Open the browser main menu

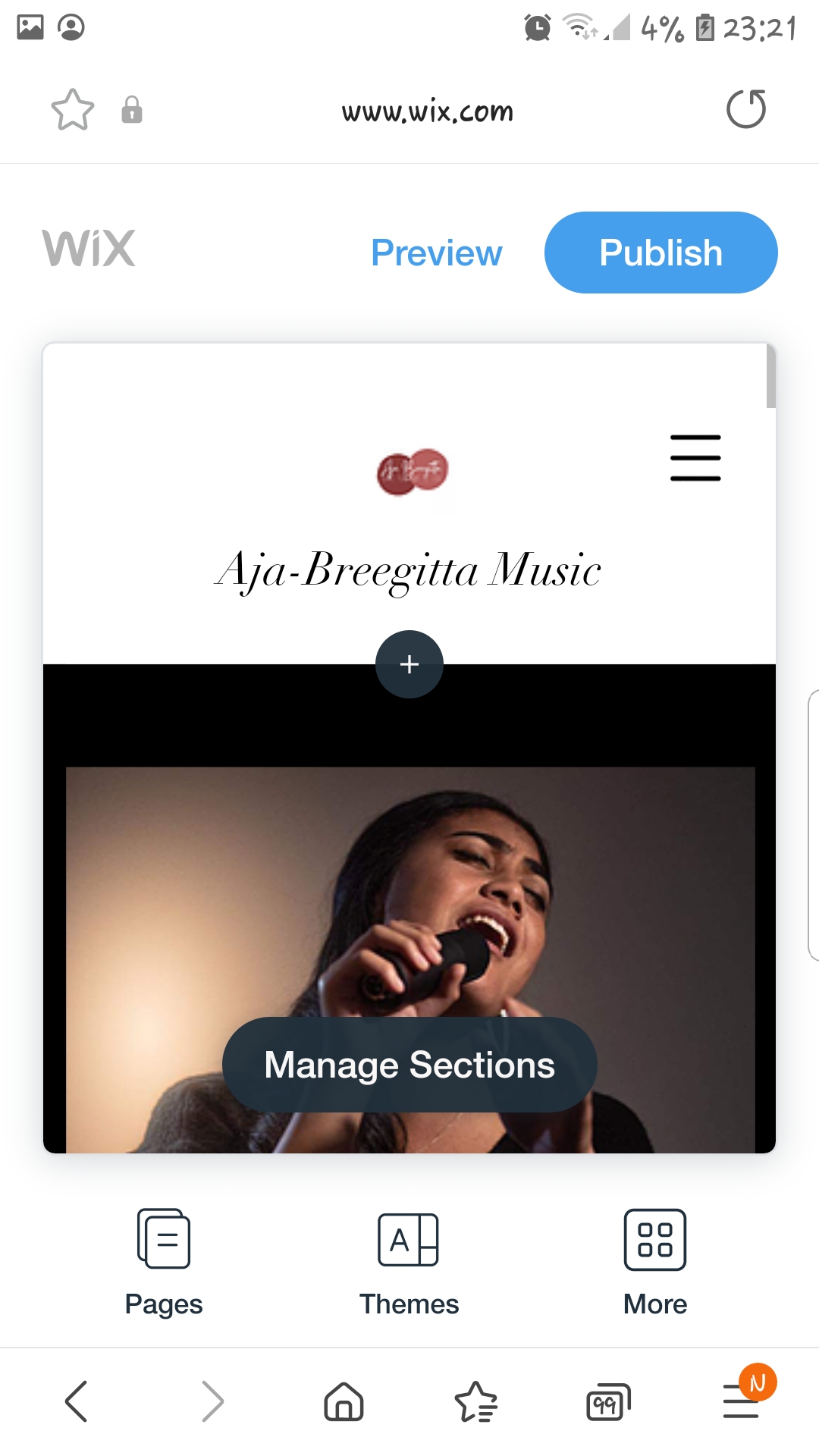click(742, 1401)
